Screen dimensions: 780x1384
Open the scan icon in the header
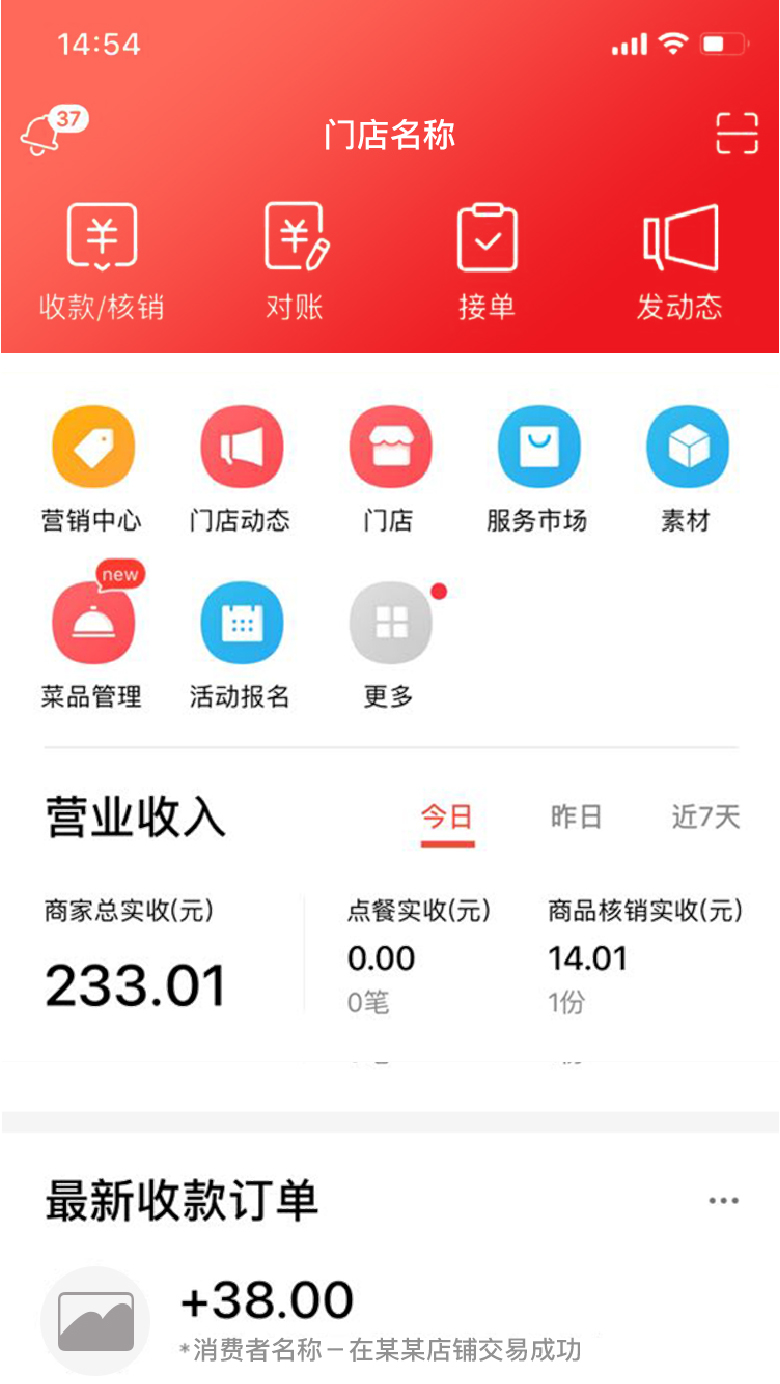[736, 133]
